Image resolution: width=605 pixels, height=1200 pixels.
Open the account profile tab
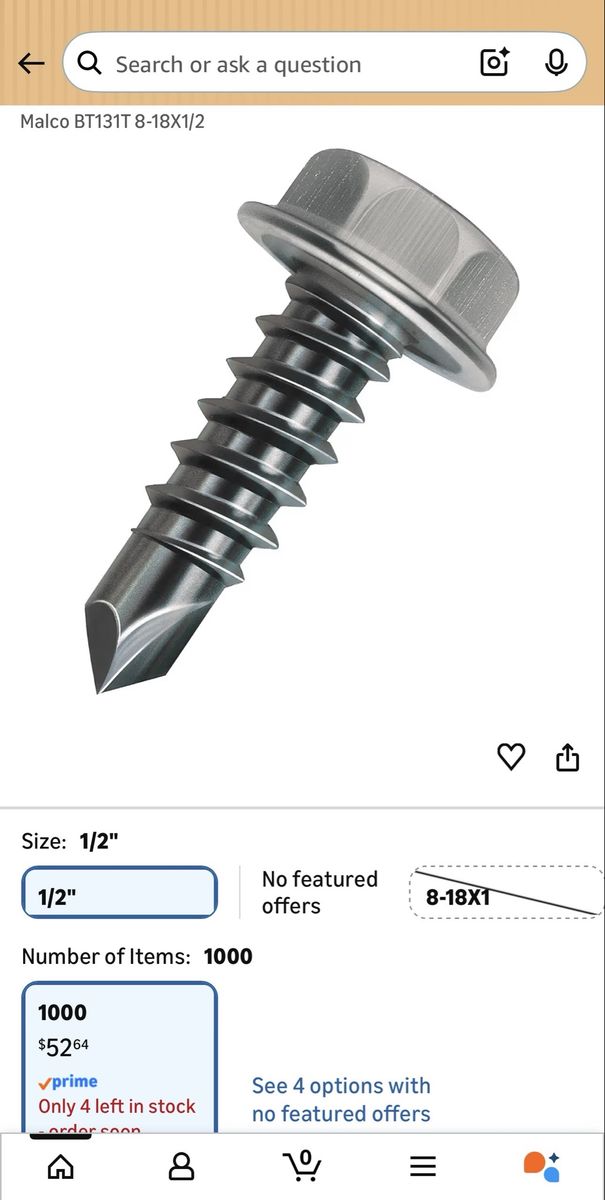click(181, 1166)
